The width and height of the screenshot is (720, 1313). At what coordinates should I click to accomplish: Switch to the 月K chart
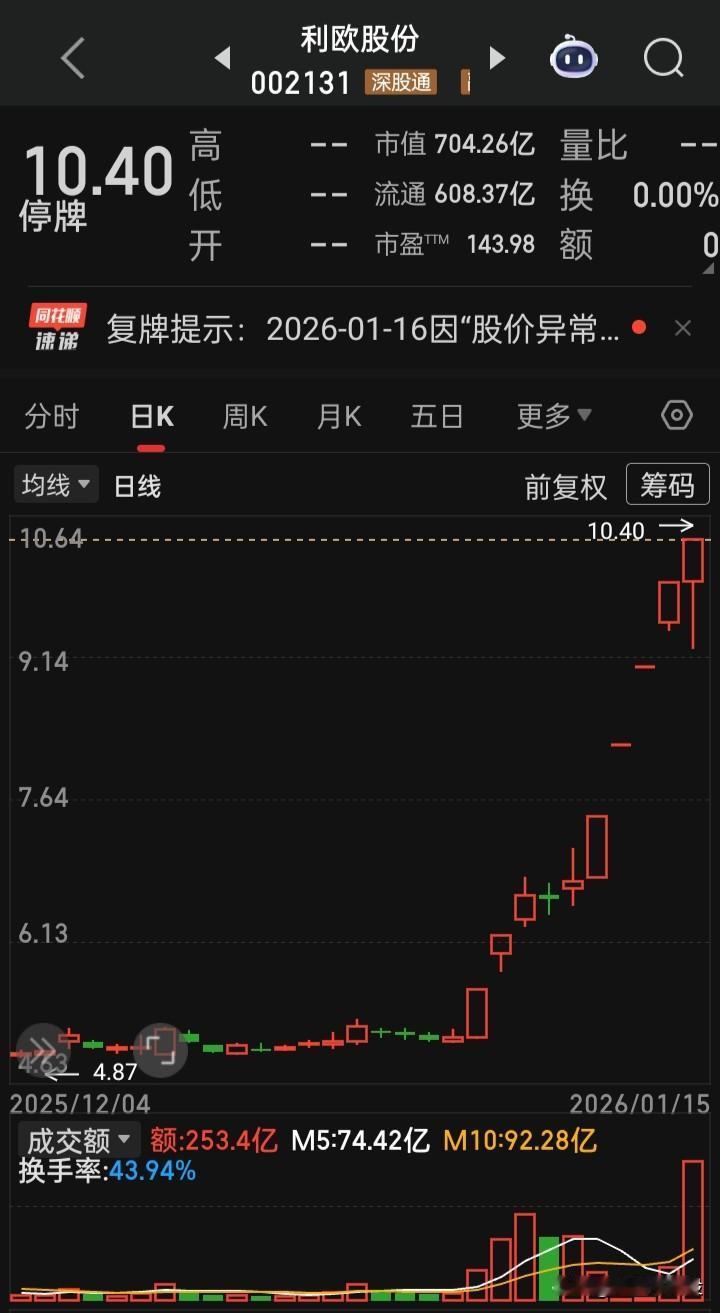click(x=339, y=416)
